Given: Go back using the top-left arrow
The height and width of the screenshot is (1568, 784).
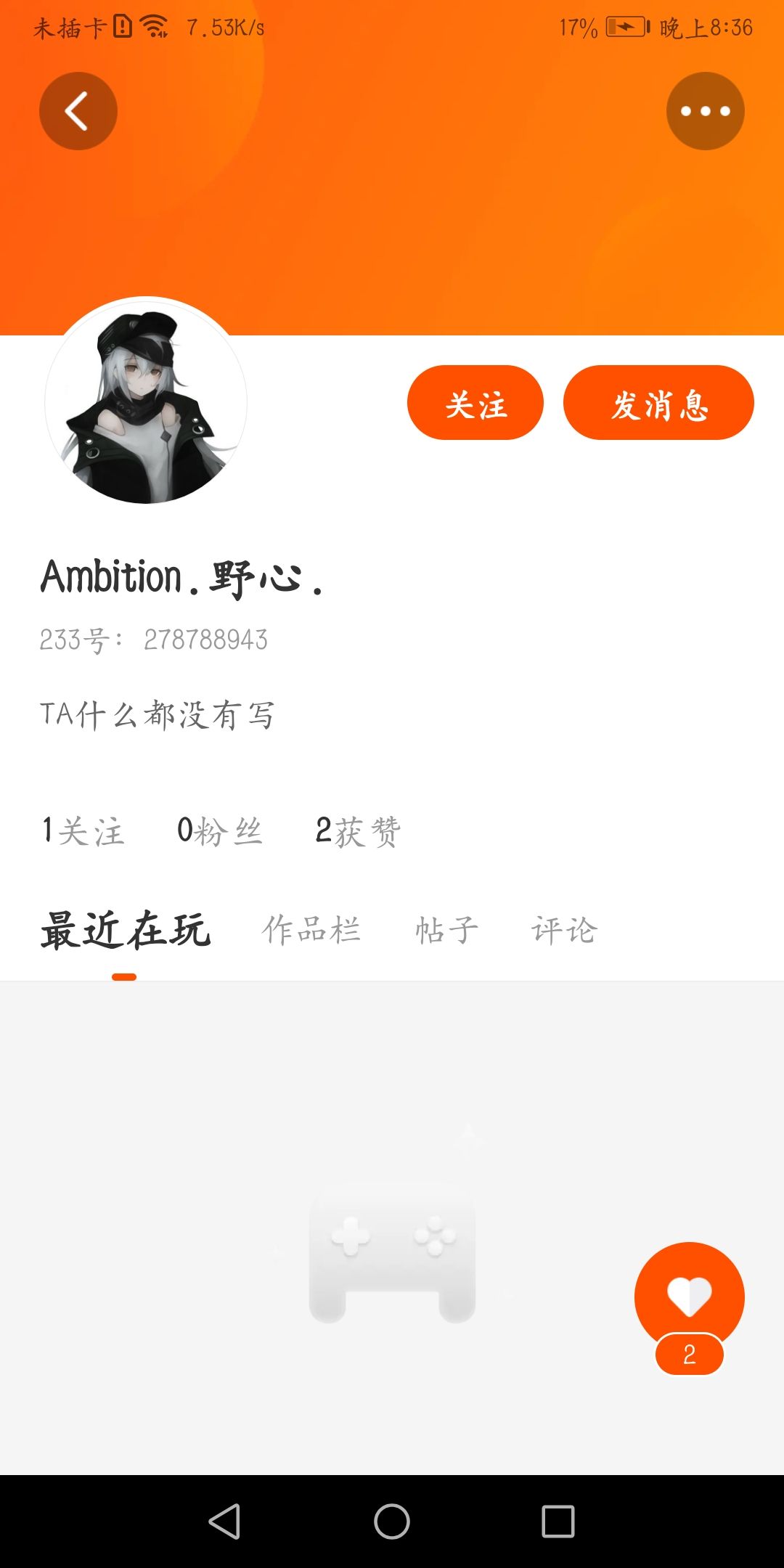Looking at the screenshot, I should click(78, 111).
